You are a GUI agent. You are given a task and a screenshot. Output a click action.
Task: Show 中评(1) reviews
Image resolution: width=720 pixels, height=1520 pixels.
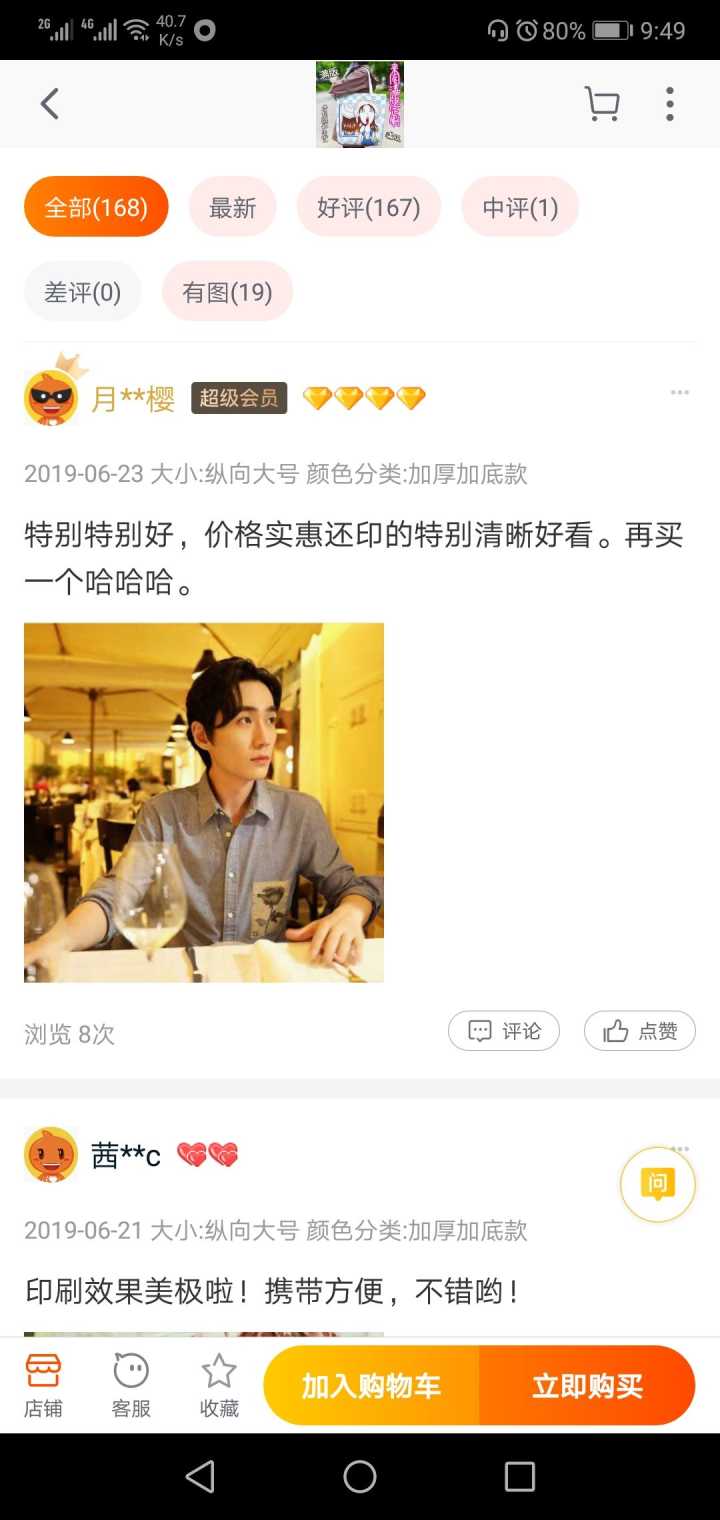tap(520, 207)
